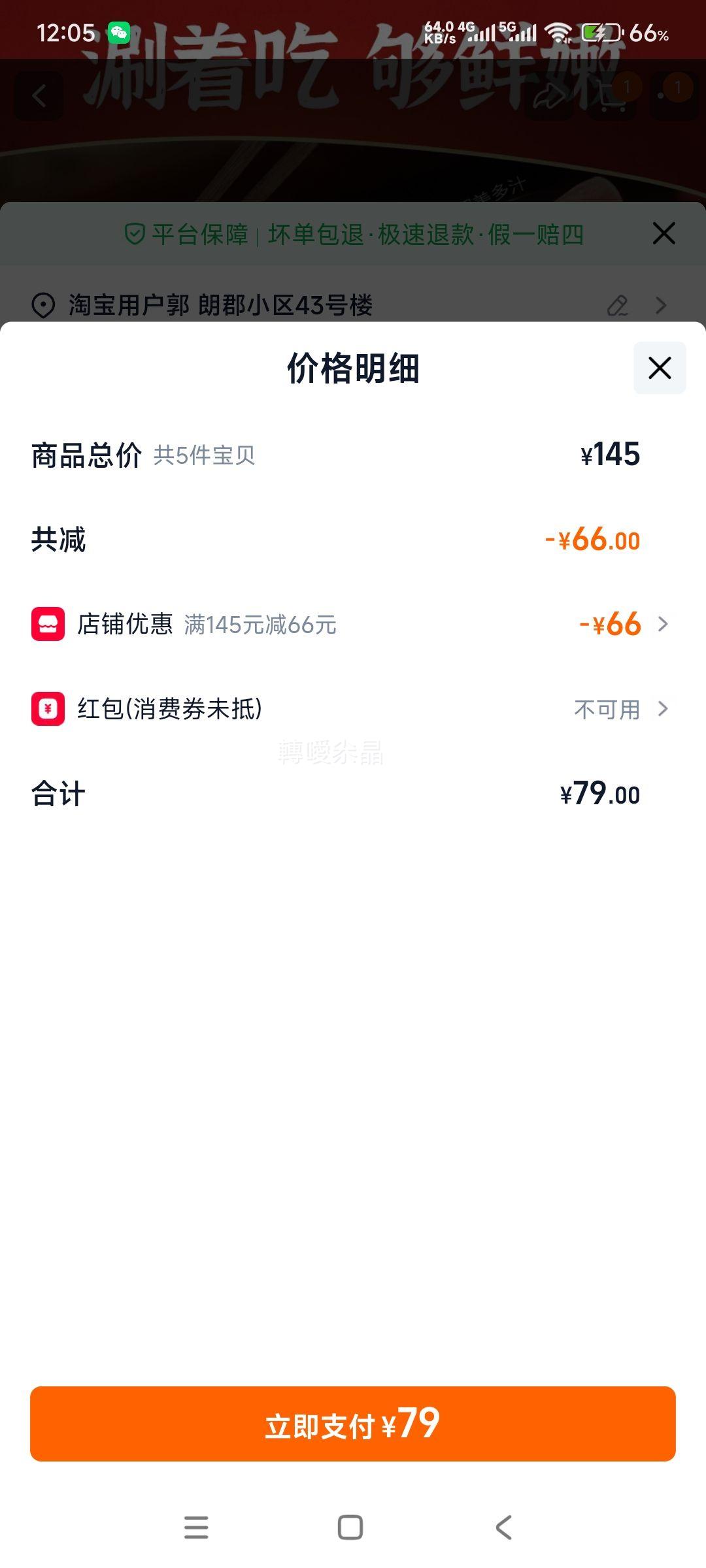The image size is (706, 1568).
Task: Tap the location pin beside the address
Action: (x=43, y=306)
